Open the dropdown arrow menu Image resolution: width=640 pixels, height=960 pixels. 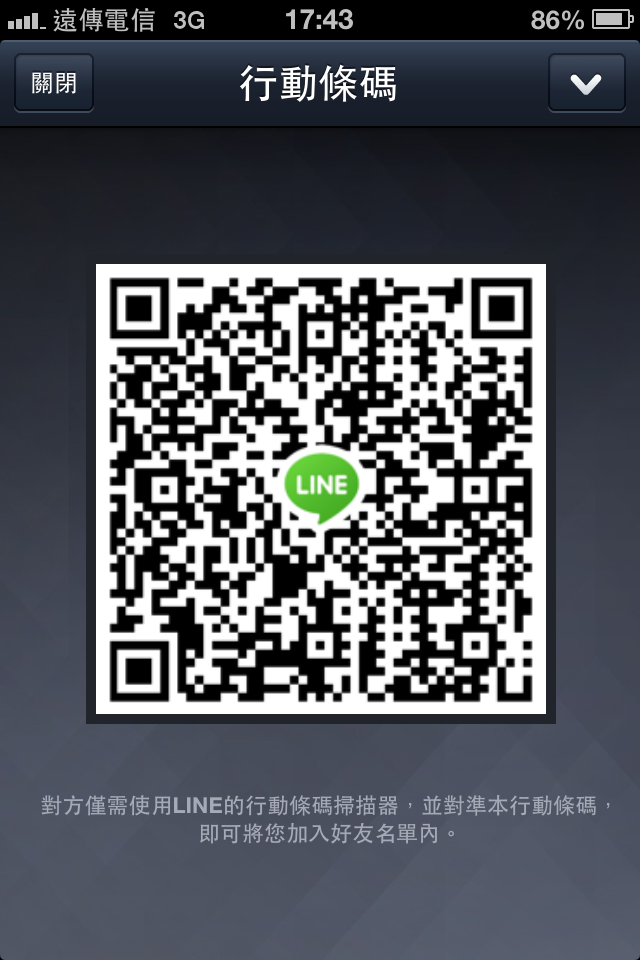585,84
